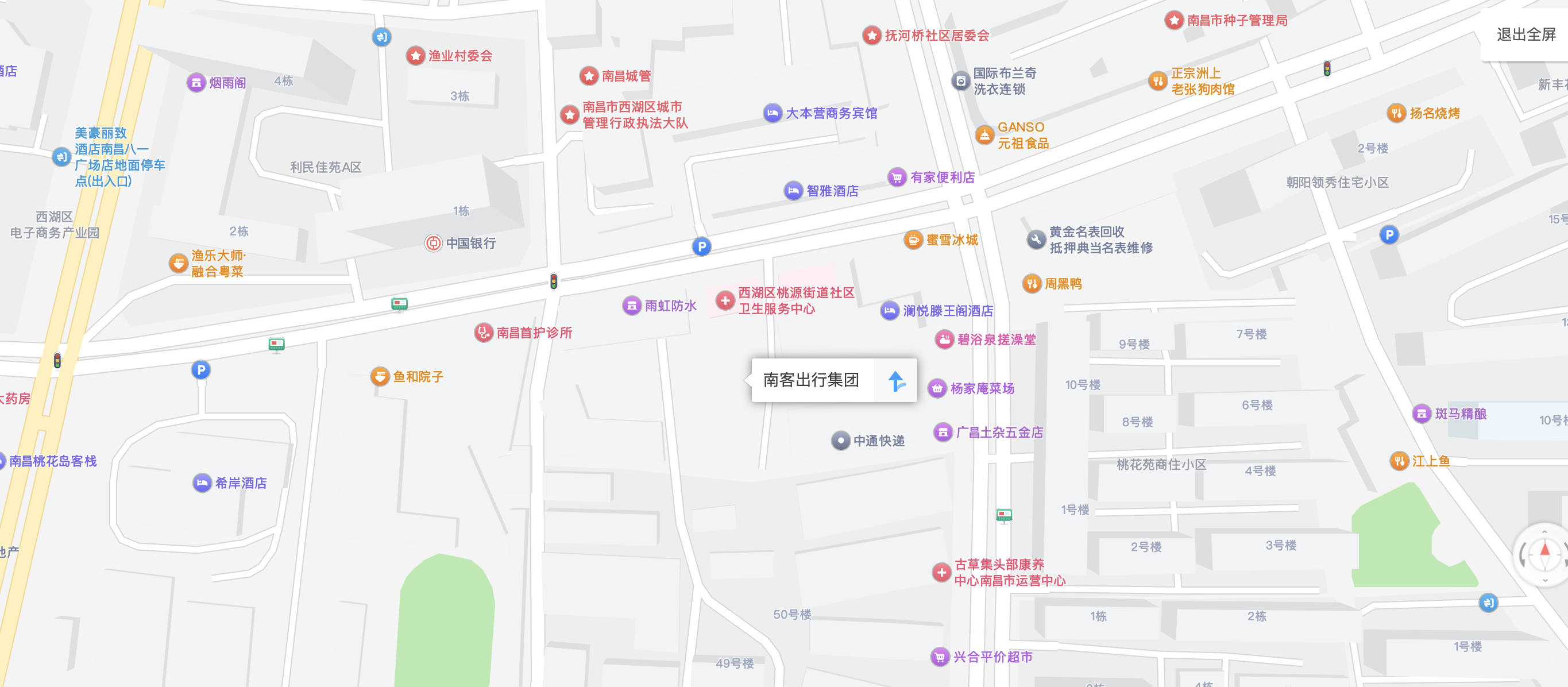Open the 杨家庵菜场 market marker
This screenshot has width=1568, height=687.
click(x=937, y=388)
